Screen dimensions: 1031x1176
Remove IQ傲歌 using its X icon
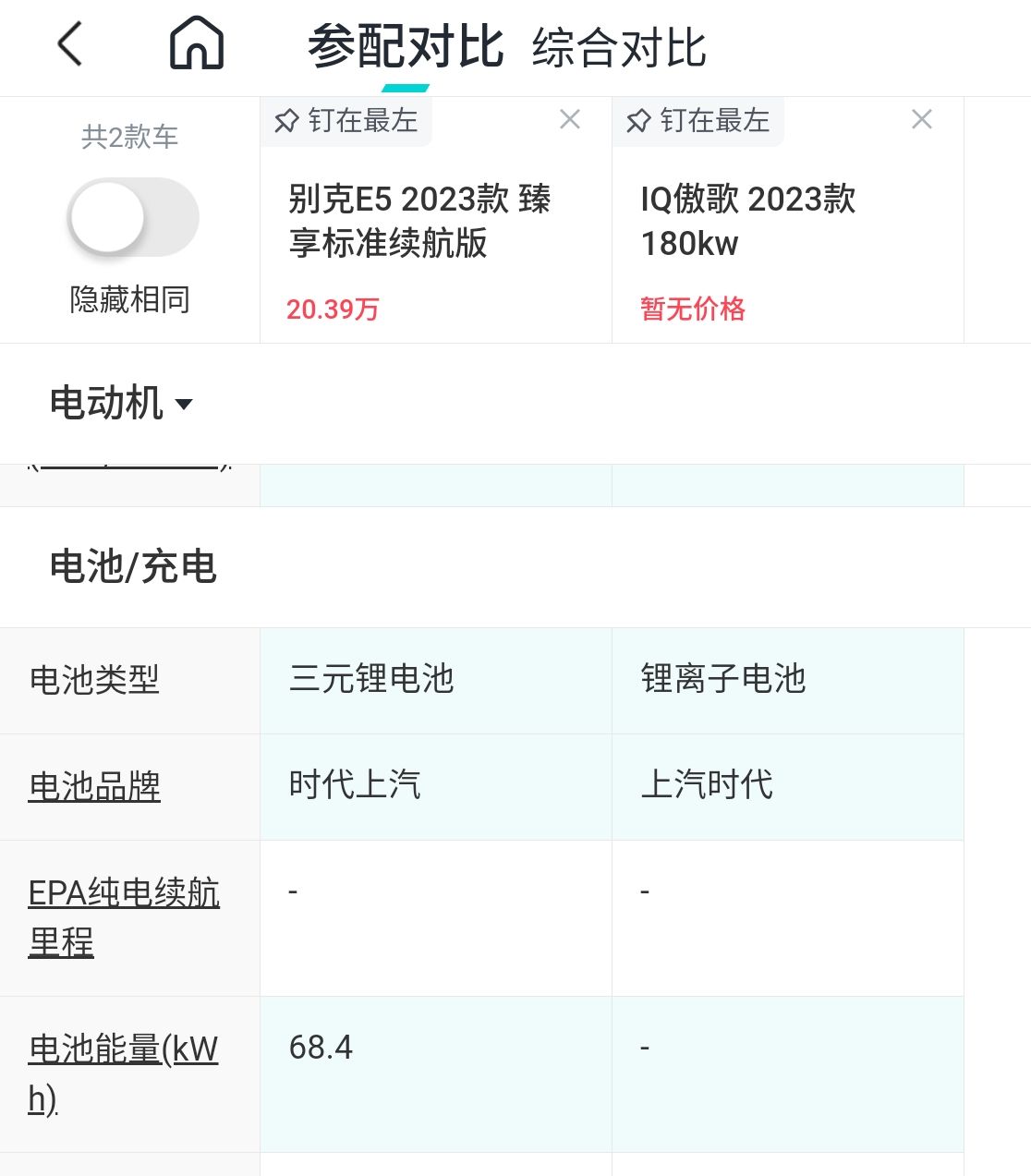pos(921,119)
